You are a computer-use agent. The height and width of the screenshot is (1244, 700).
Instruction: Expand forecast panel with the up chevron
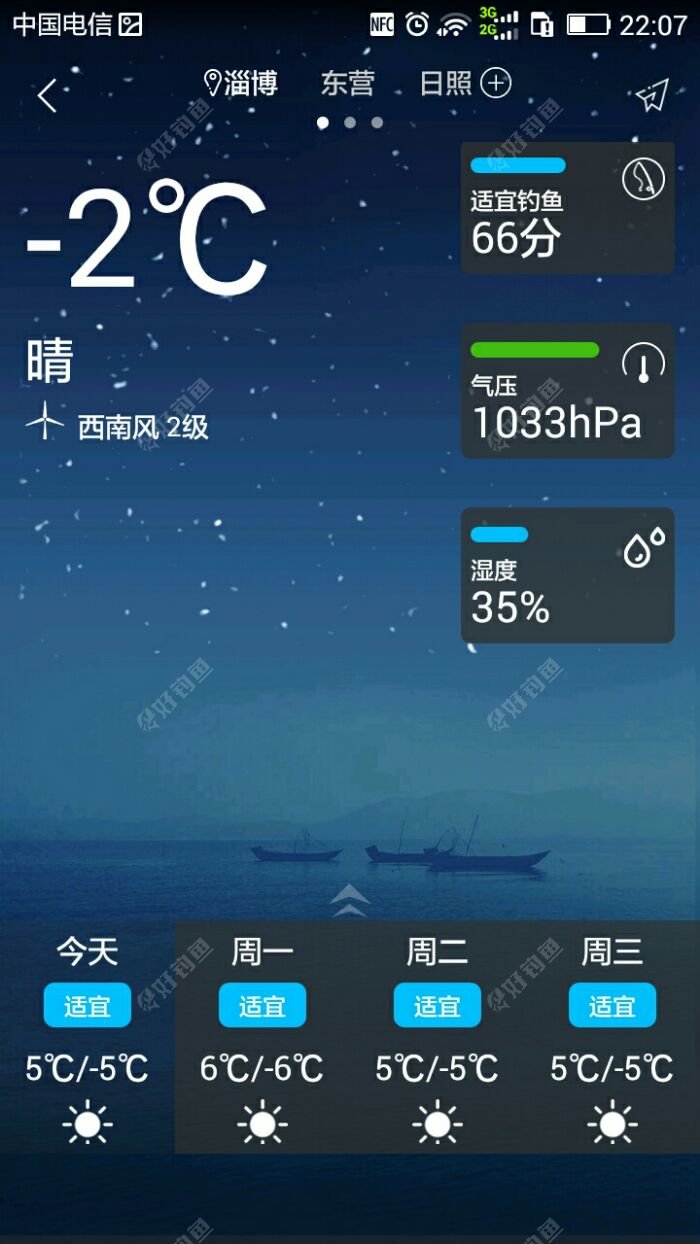(349, 899)
